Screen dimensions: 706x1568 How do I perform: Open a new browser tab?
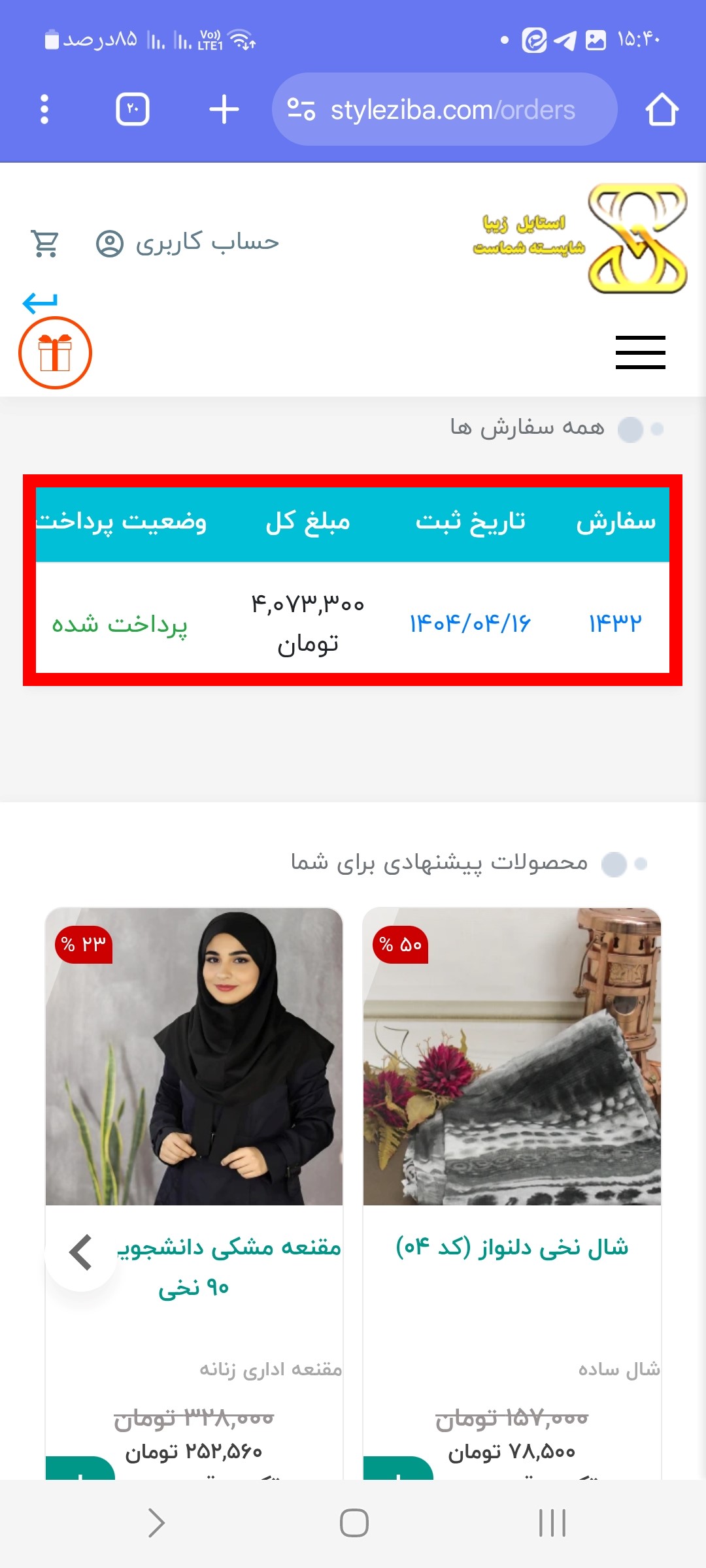pyautogui.click(x=224, y=109)
